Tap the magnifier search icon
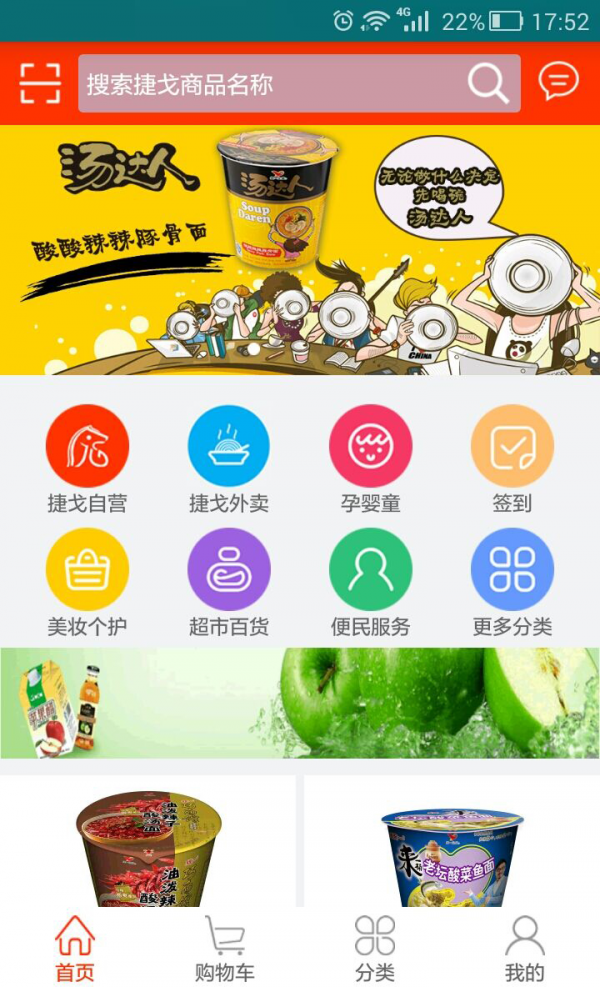Viewport: 600px width, 987px height. click(488, 84)
